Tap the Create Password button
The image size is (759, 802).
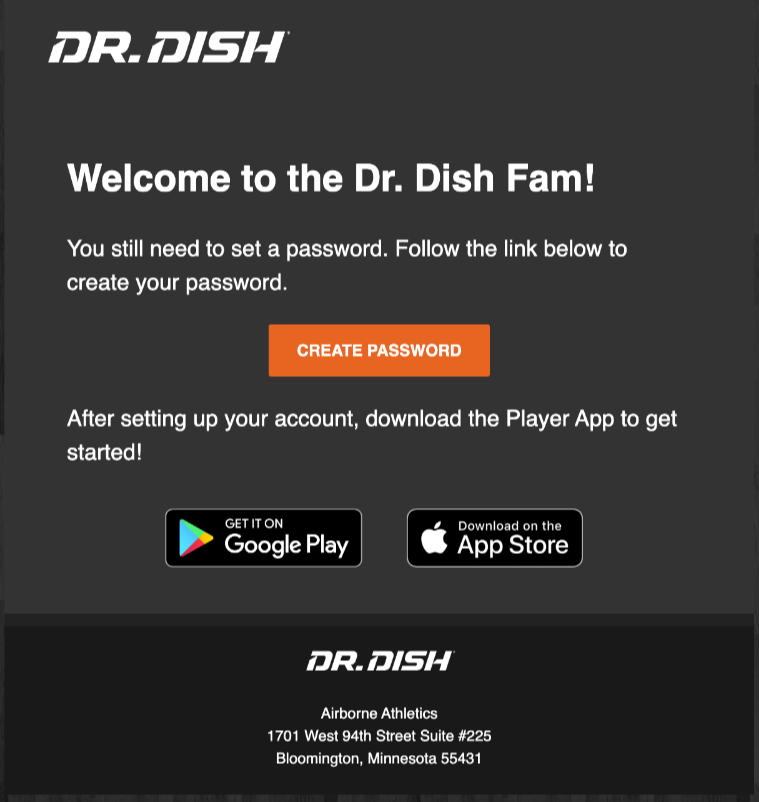pyautogui.click(x=379, y=350)
